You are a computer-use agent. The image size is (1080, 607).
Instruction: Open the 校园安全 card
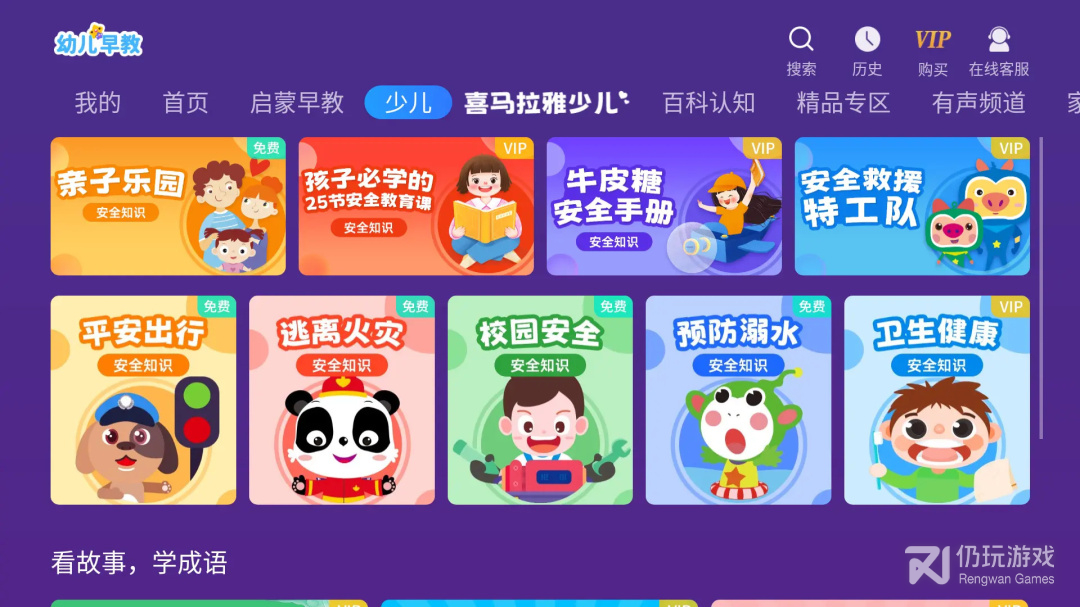(540, 400)
